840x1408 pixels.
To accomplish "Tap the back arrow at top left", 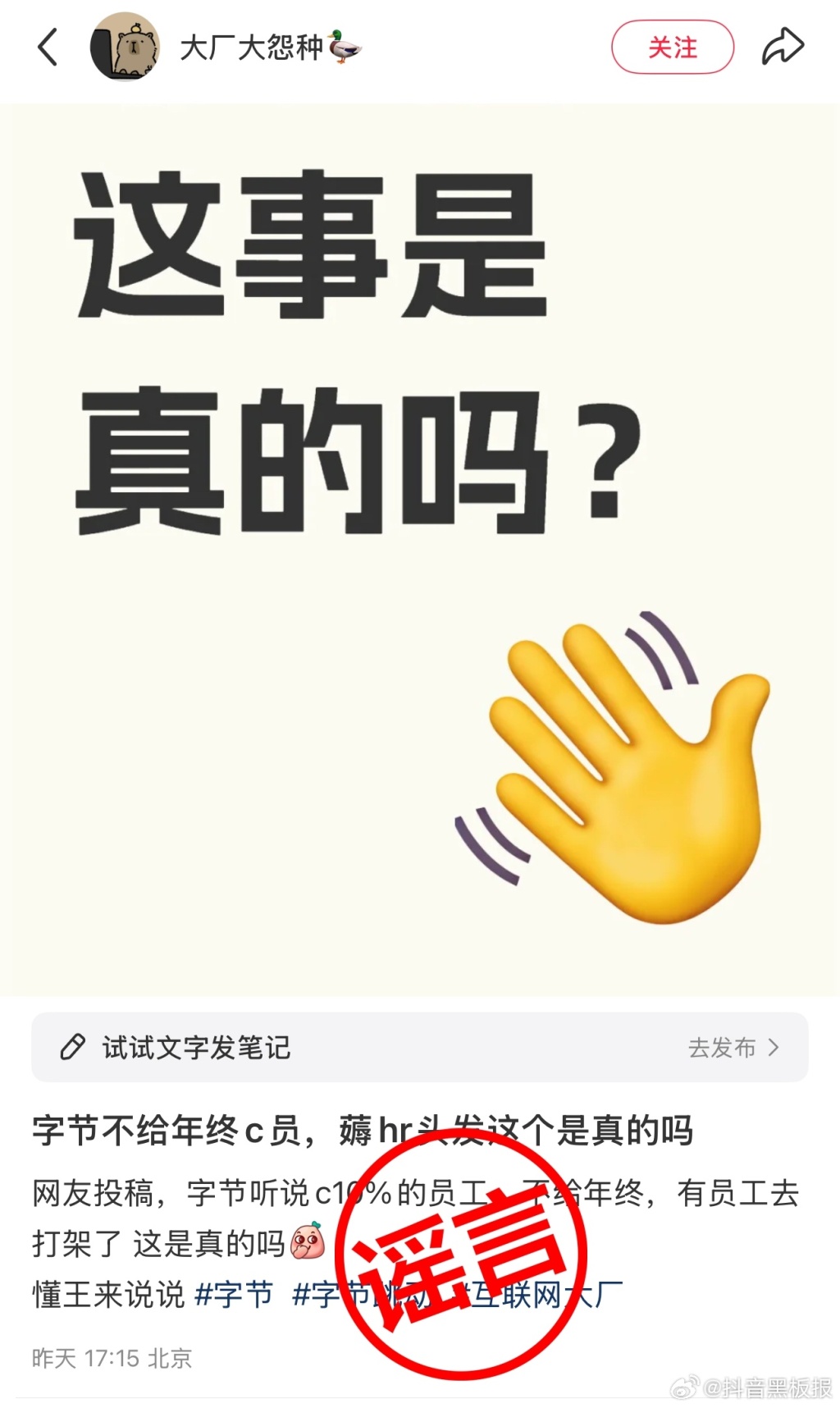I will coord(47,48).
